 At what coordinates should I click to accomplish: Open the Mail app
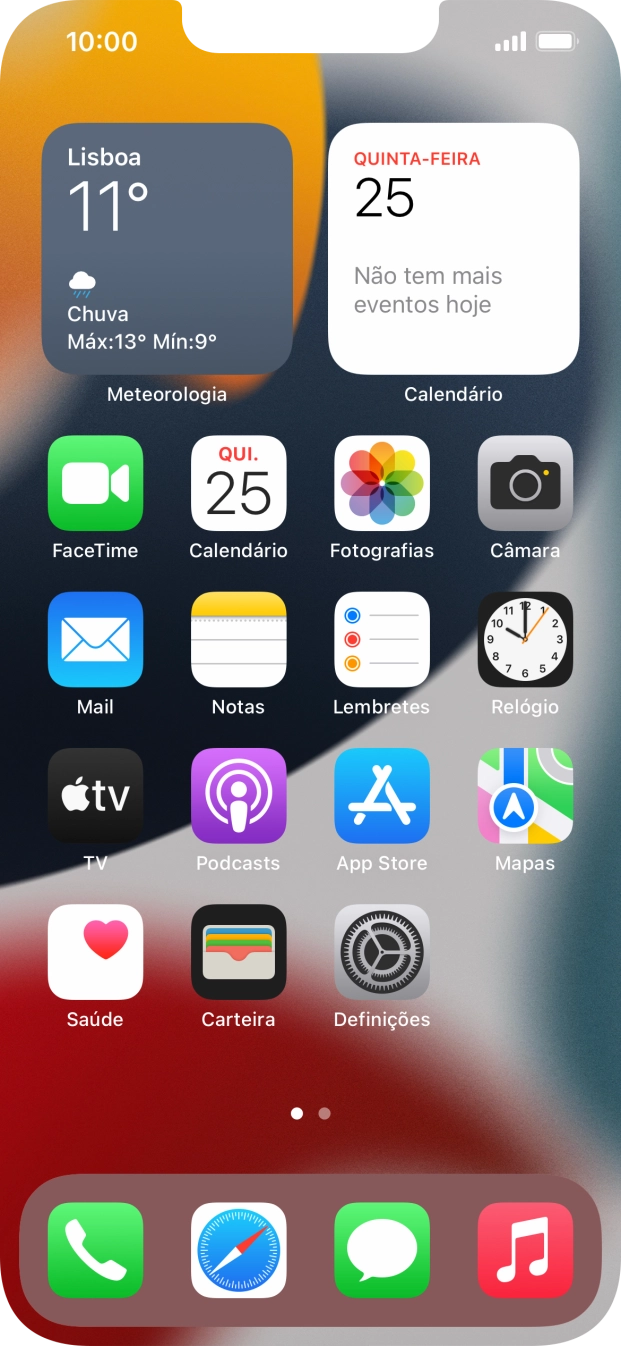pos(95,640)
